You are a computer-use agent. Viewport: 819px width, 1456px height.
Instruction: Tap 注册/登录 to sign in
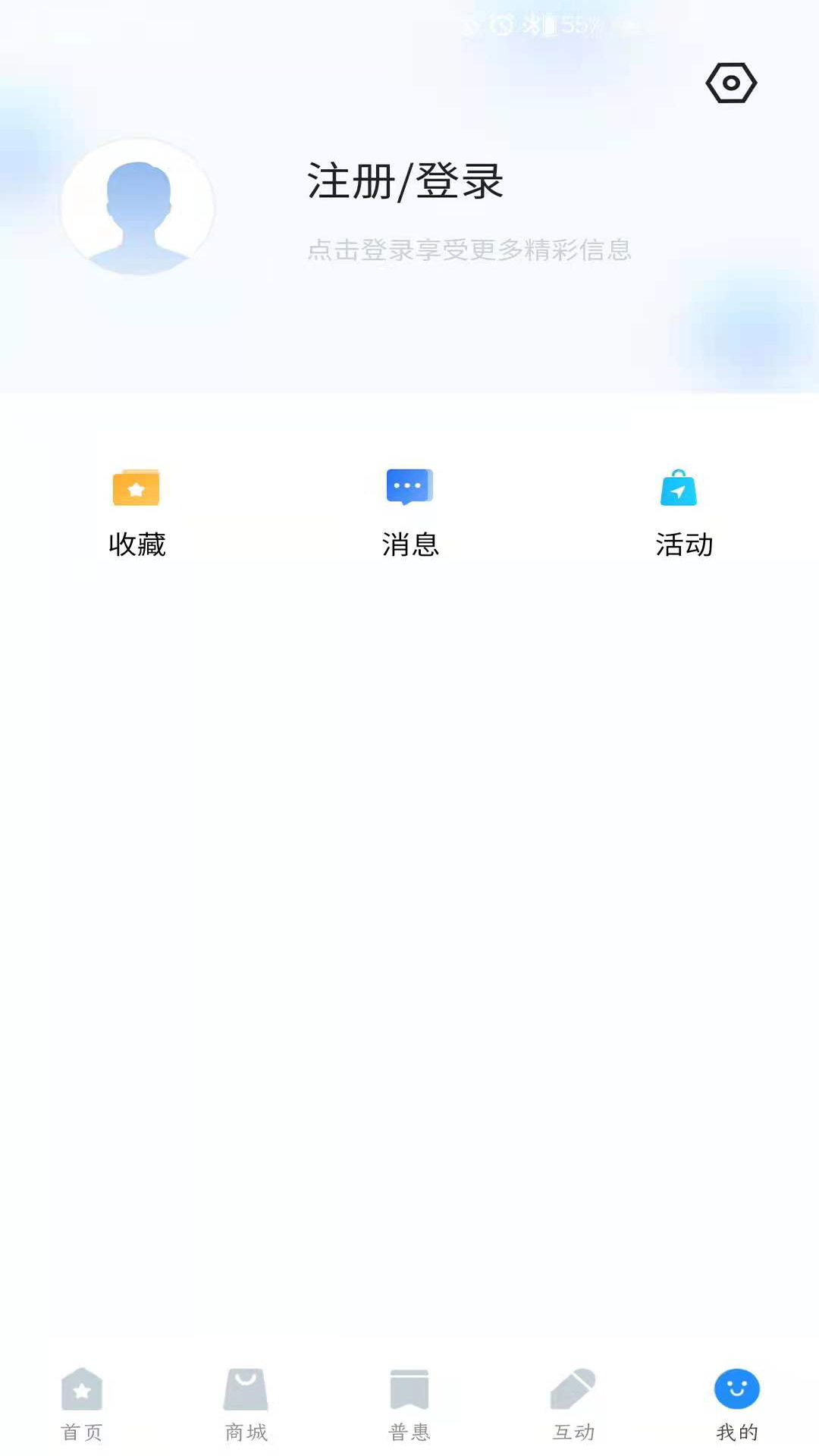(x=405, y=182)
